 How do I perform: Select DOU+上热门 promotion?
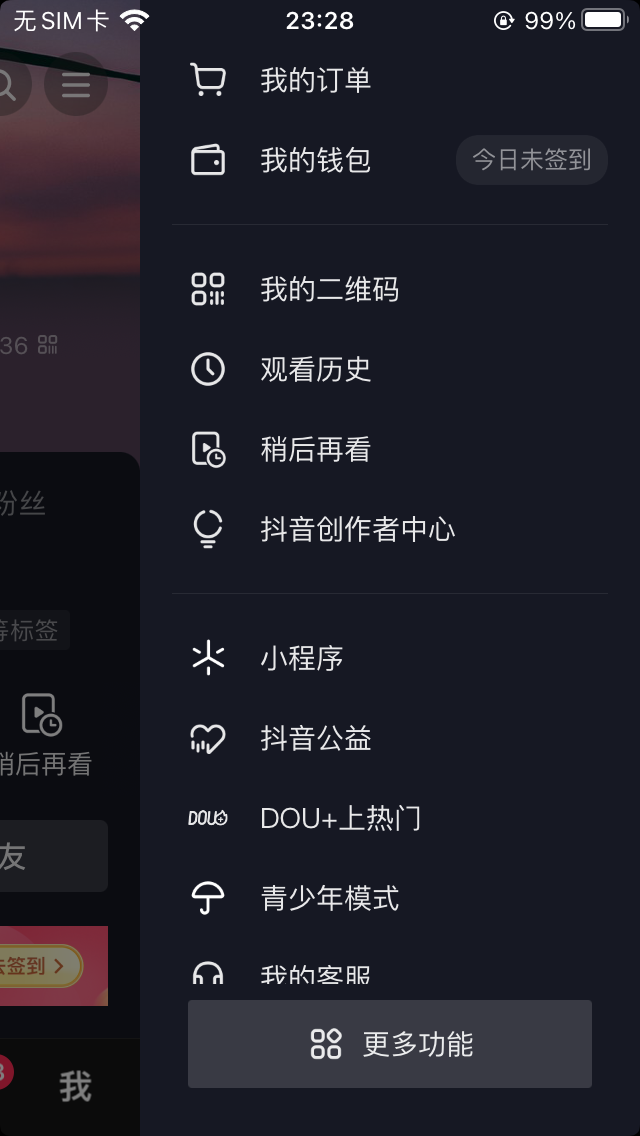[x=340, y=819]
